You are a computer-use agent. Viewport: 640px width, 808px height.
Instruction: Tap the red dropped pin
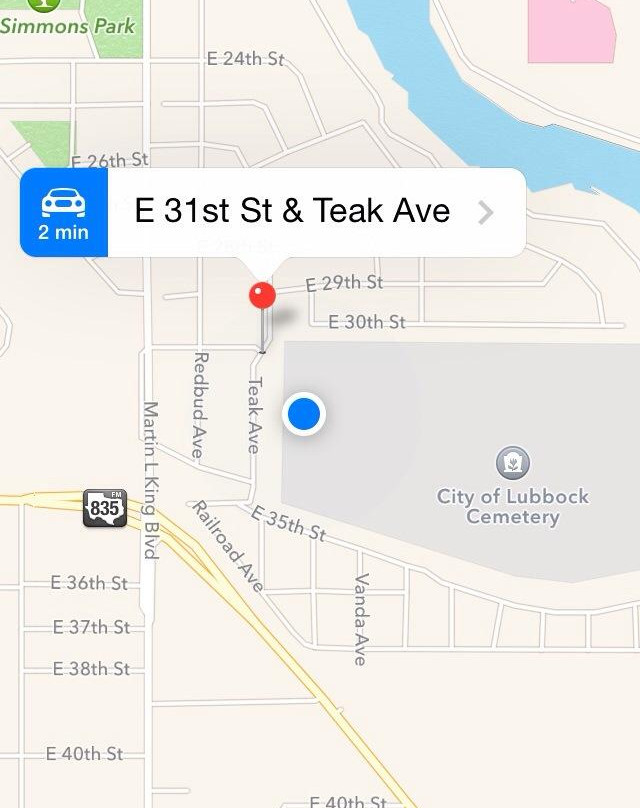[262, 295]
